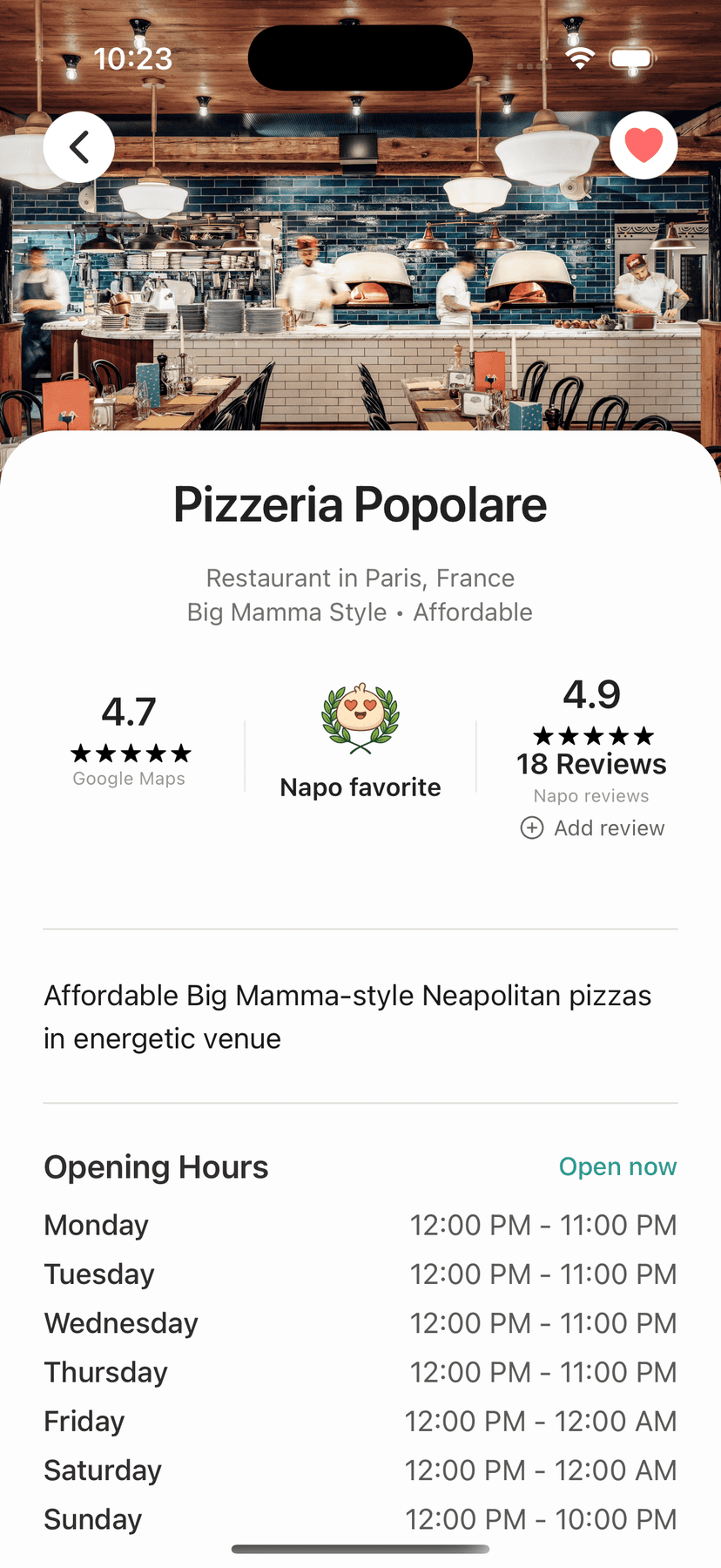Click the Napo favorite laurel badge

point(360,720)
